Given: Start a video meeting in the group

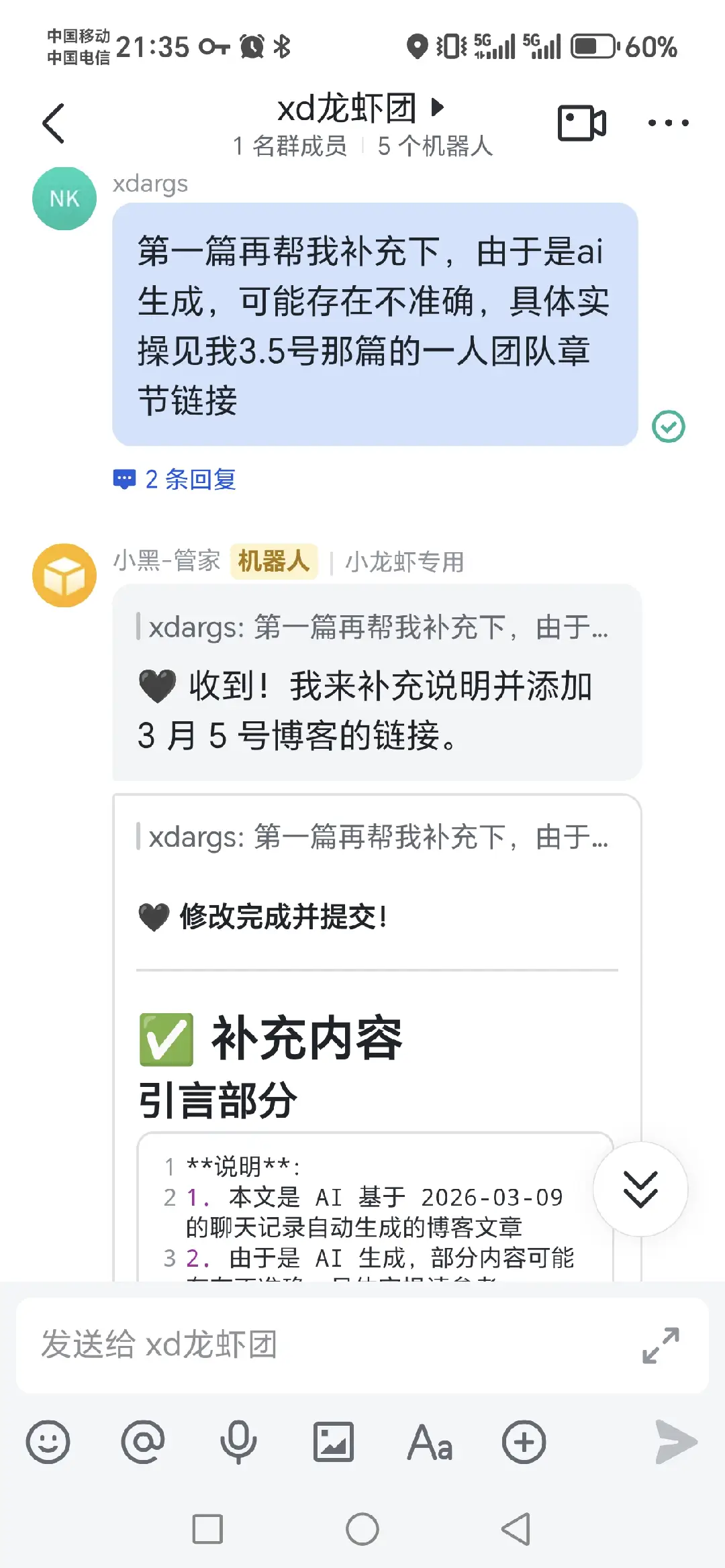Looking at the screenshot, I should coord(581,123).
